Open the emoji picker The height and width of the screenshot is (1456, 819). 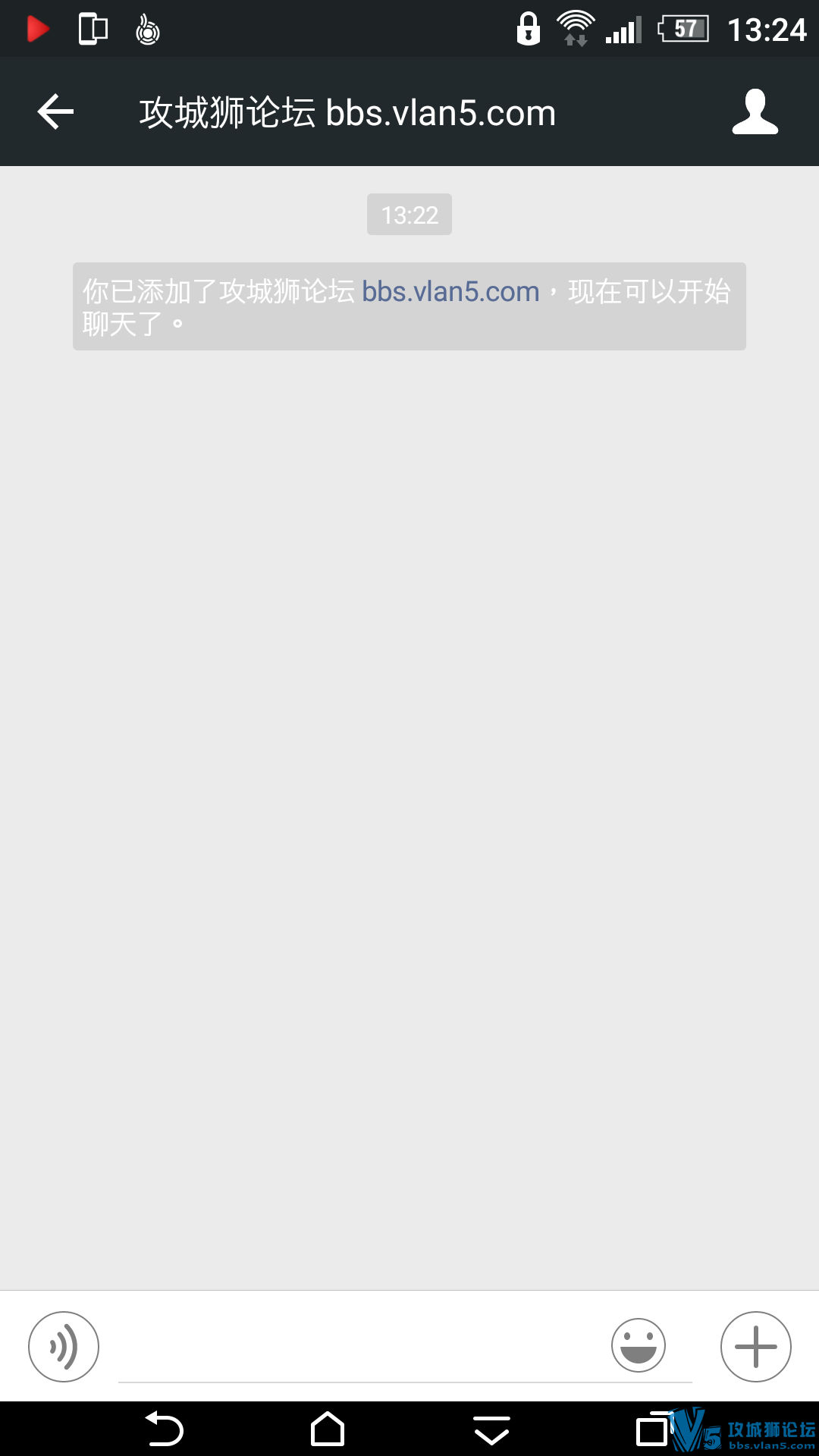(639, 1345)
